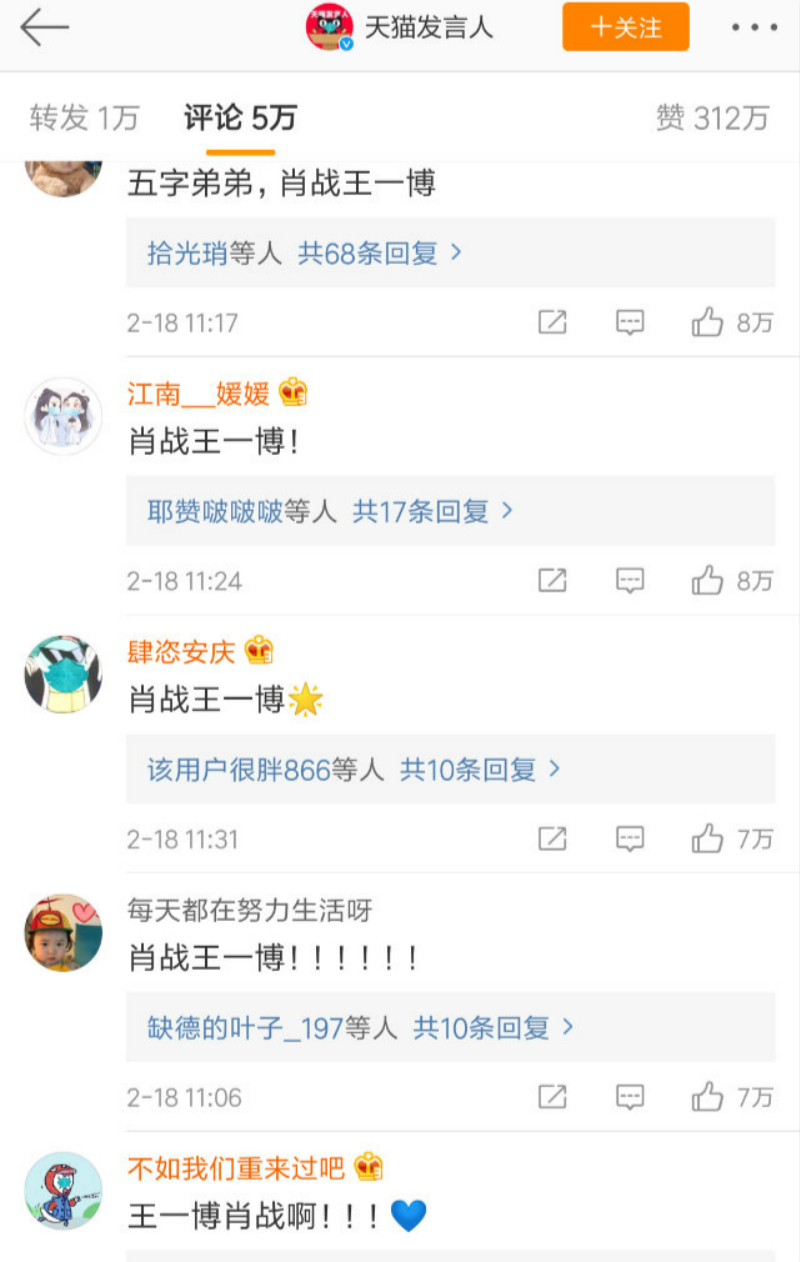Open 江南__媛媛's profile name
800x1262 pixels.
[x=198, y=394]
